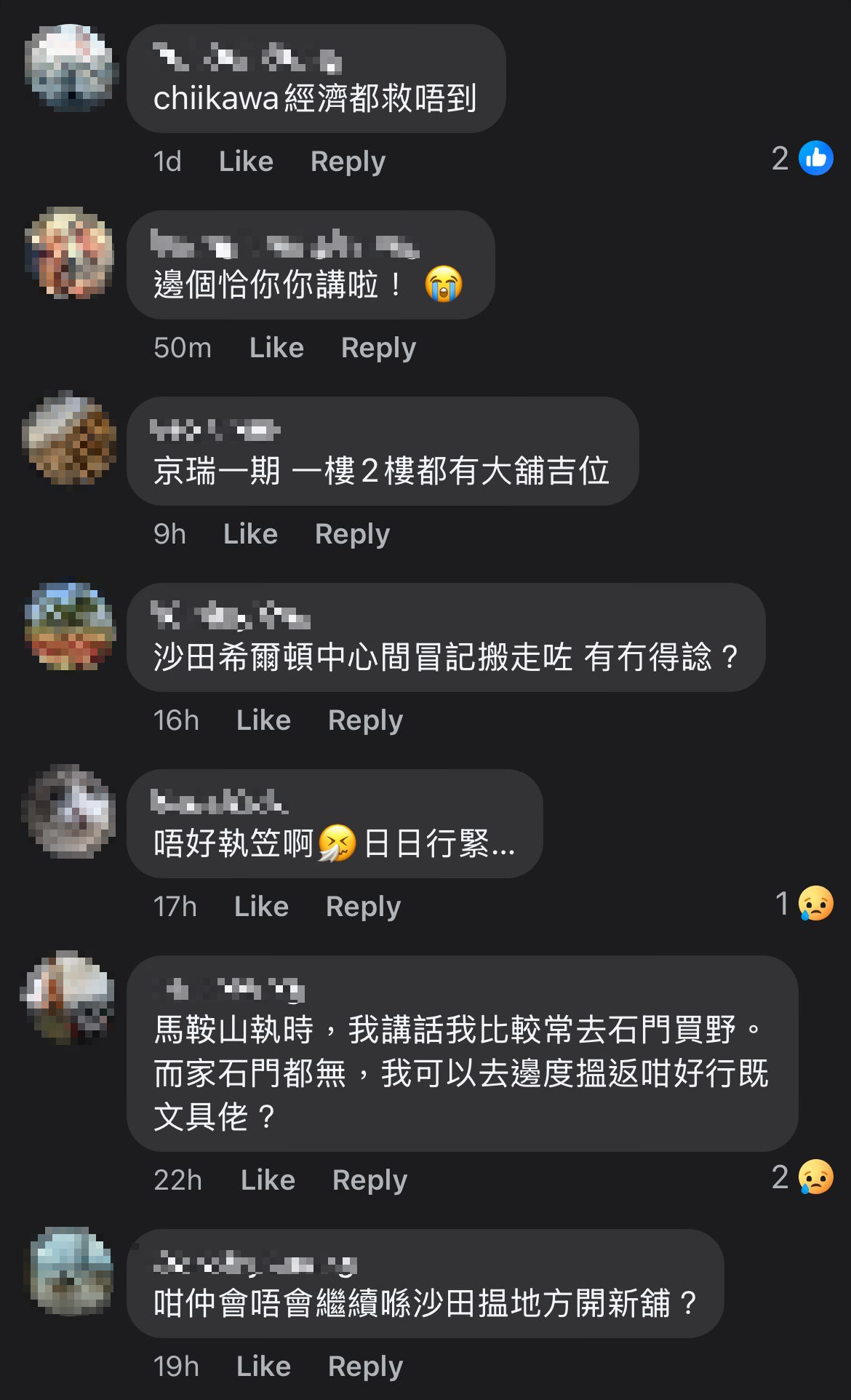The width and height of the screenshot is (851, 1400).
Task: Open the 50m timestamp link
Action: click(183, 347)
